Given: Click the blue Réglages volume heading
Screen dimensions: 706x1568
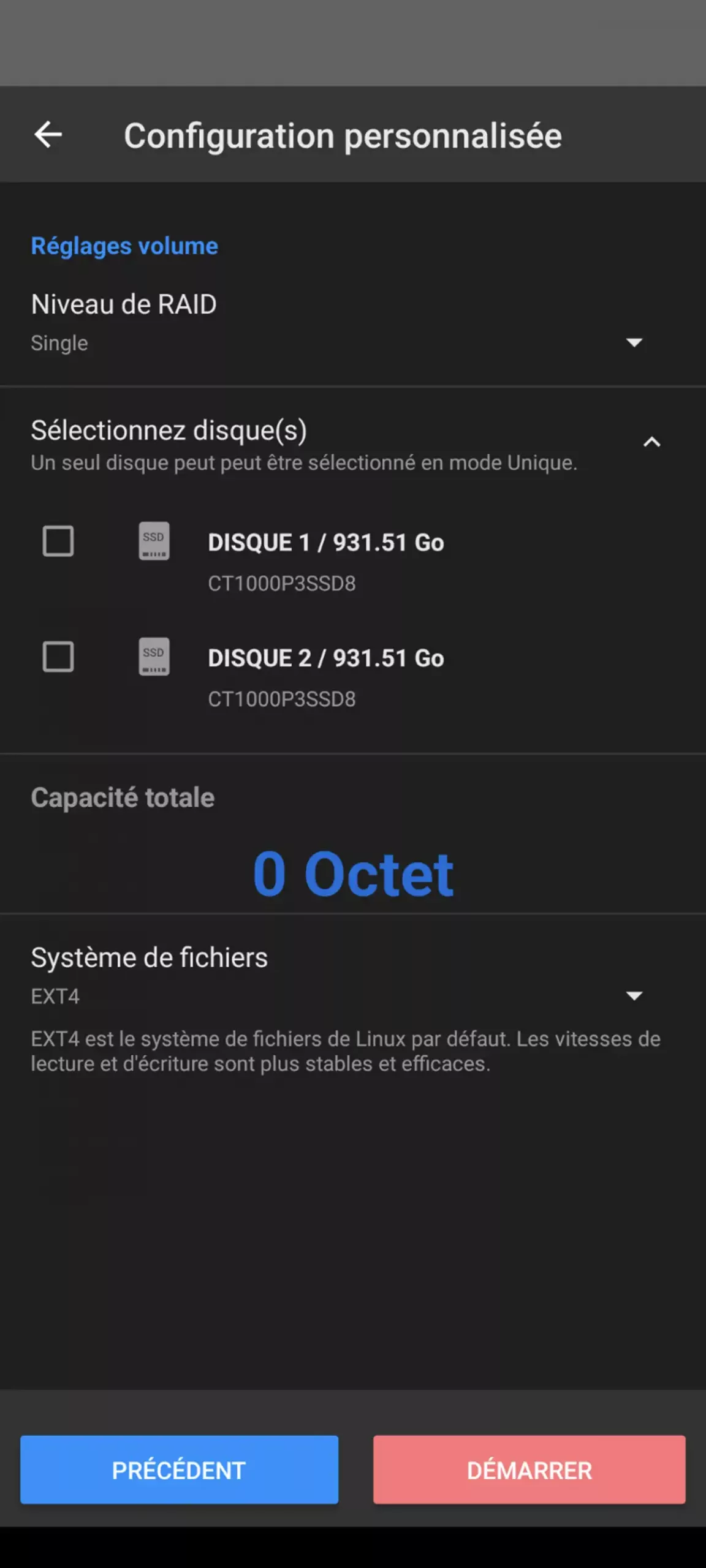Looking at the screenshot, I should 124,246.
